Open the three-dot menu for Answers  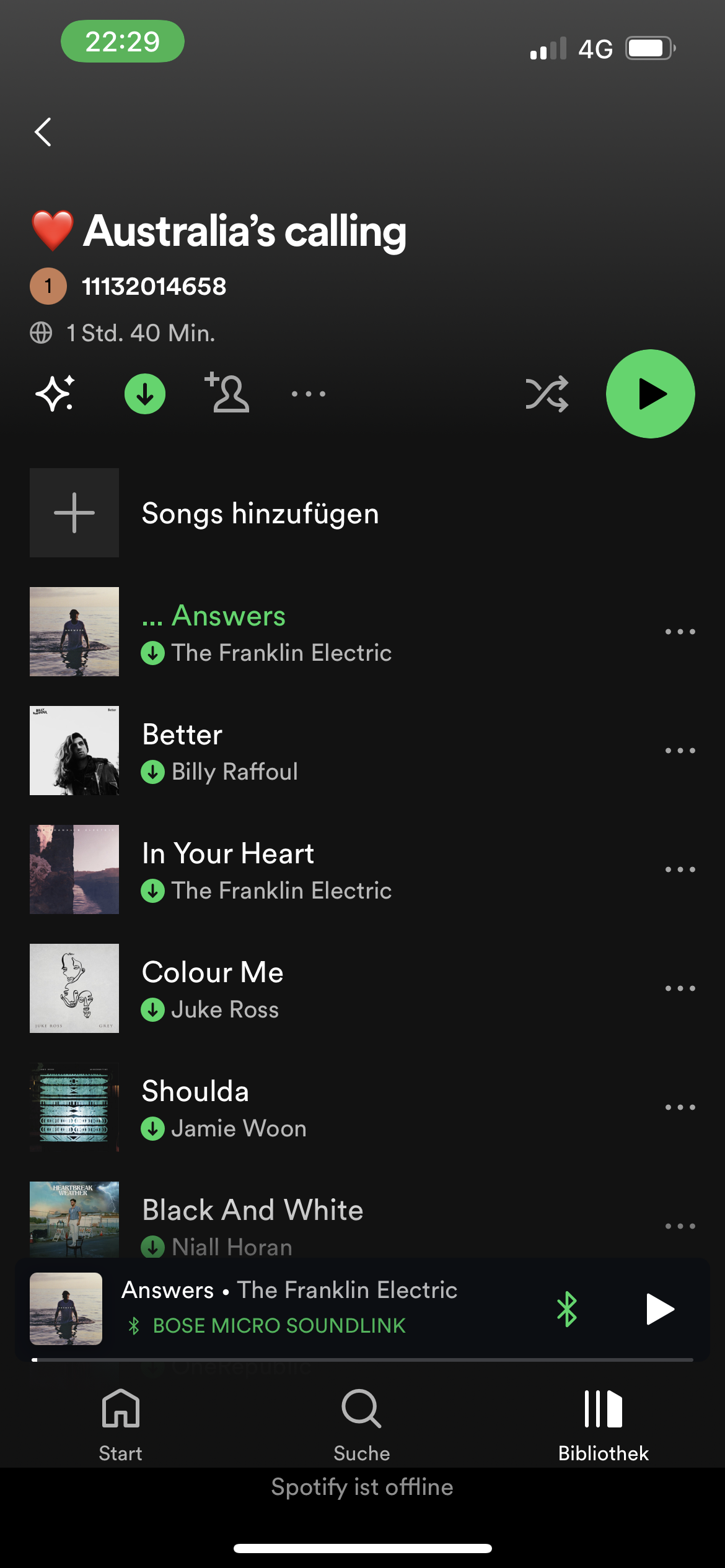pos(680,632)
